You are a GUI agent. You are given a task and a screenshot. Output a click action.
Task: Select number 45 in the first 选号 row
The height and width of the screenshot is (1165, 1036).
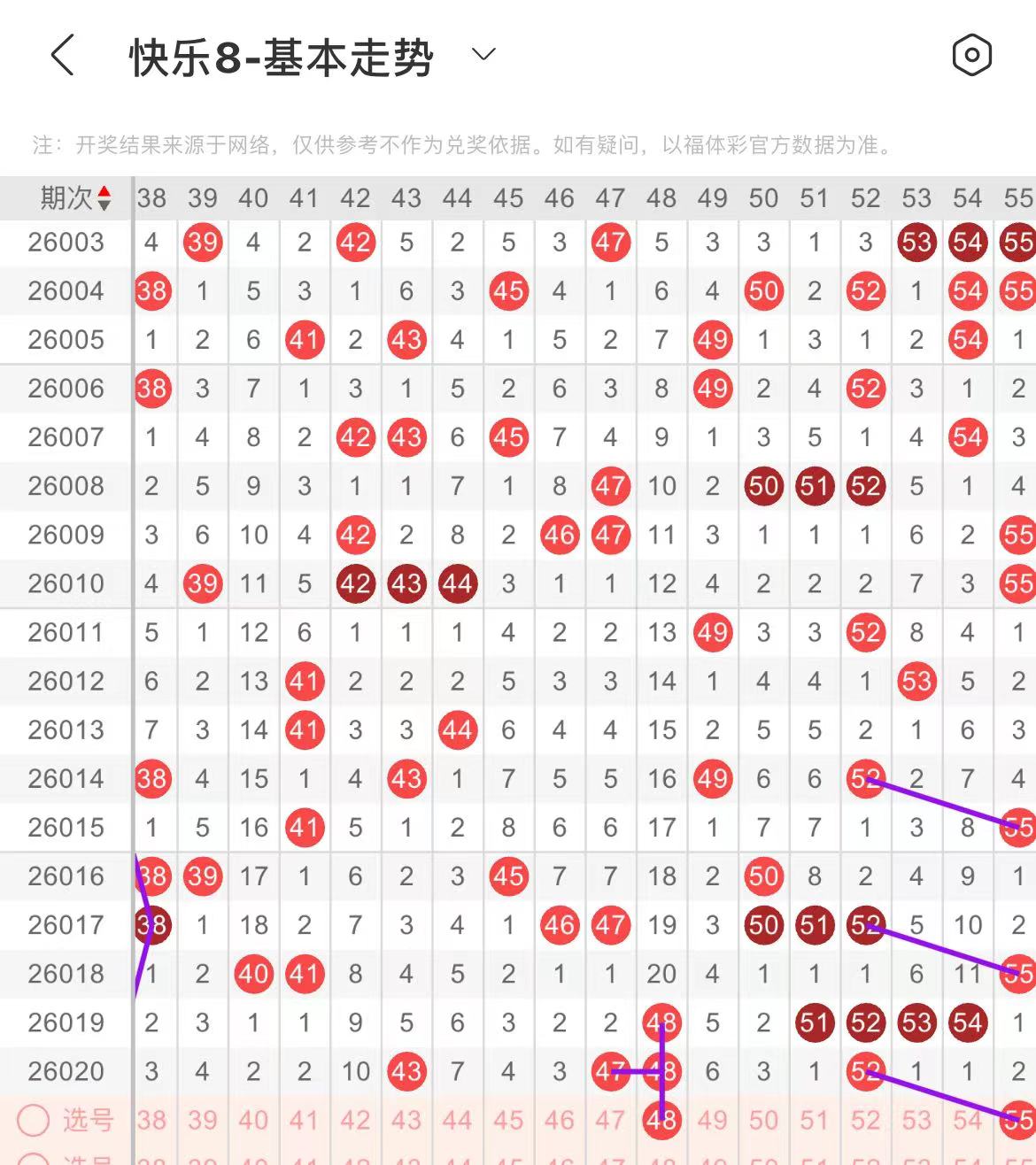[508, 1121]
